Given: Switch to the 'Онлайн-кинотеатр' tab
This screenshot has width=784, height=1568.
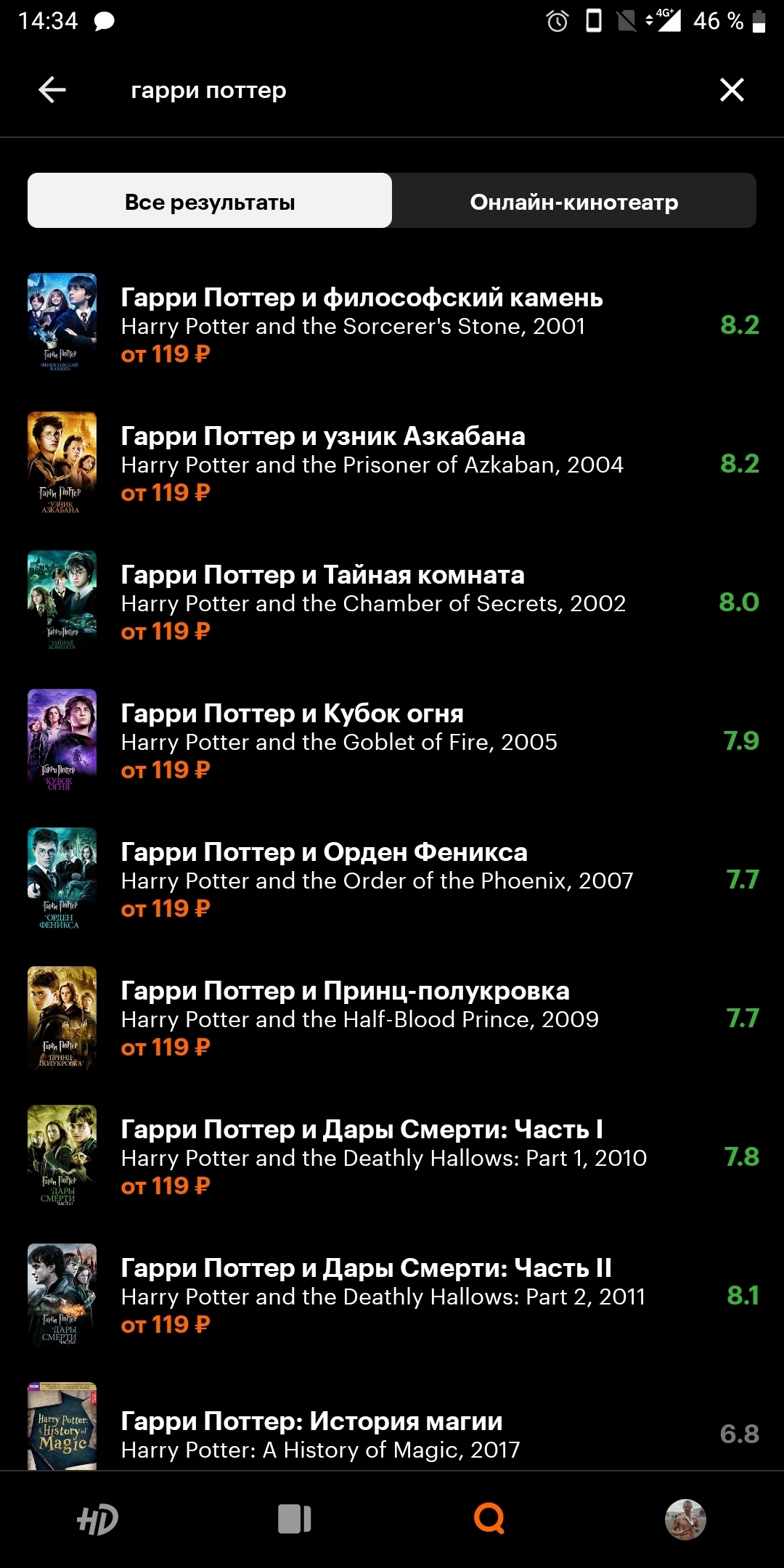Looking at the screenshot, I should [573, 201].
